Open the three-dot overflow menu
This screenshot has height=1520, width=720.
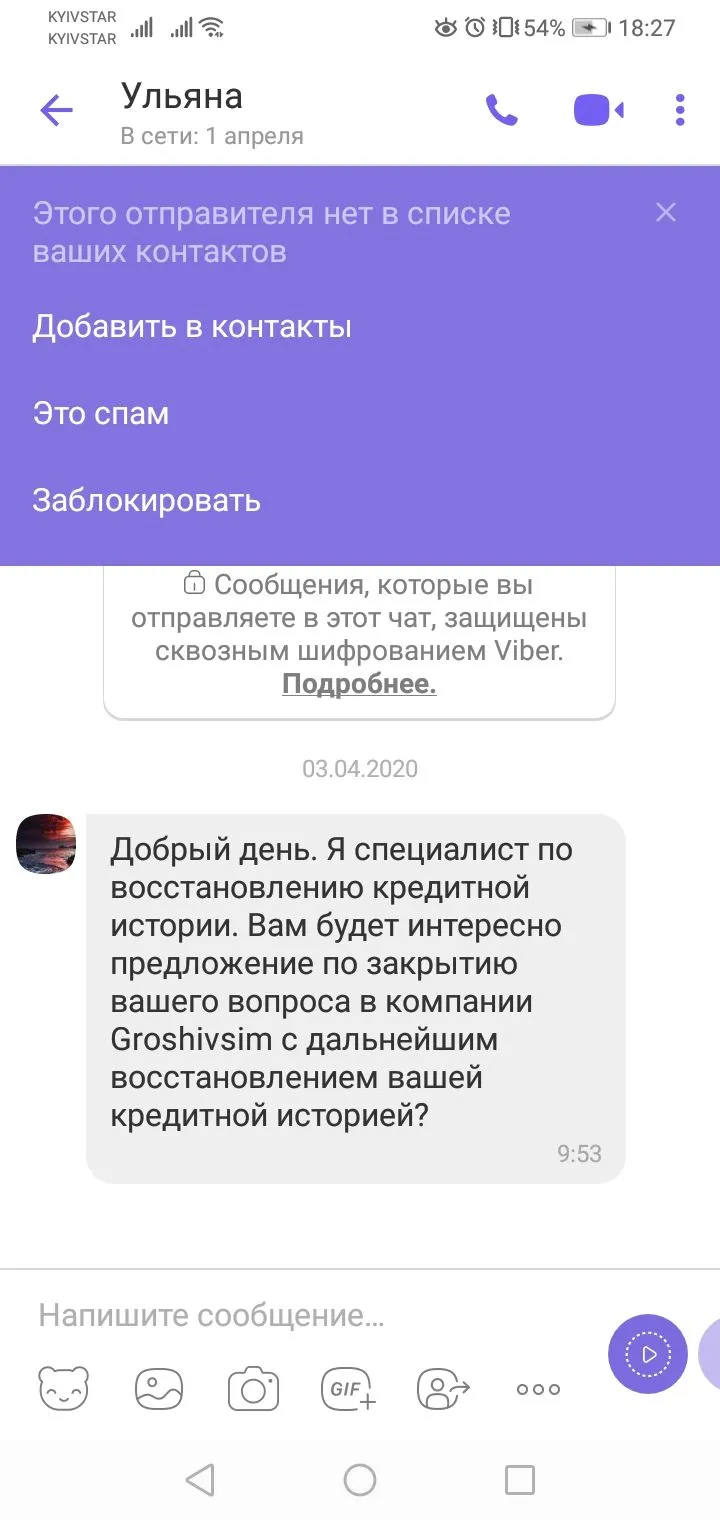[x=680, y=110]
